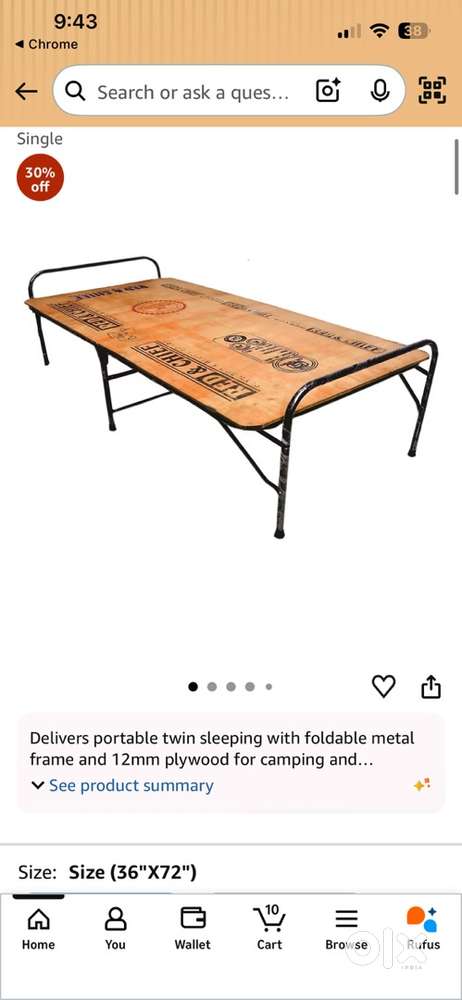This screenshot has width=462, height=1000.
Task: Go back using the arrow icon
Action: (x=26, y=91)
